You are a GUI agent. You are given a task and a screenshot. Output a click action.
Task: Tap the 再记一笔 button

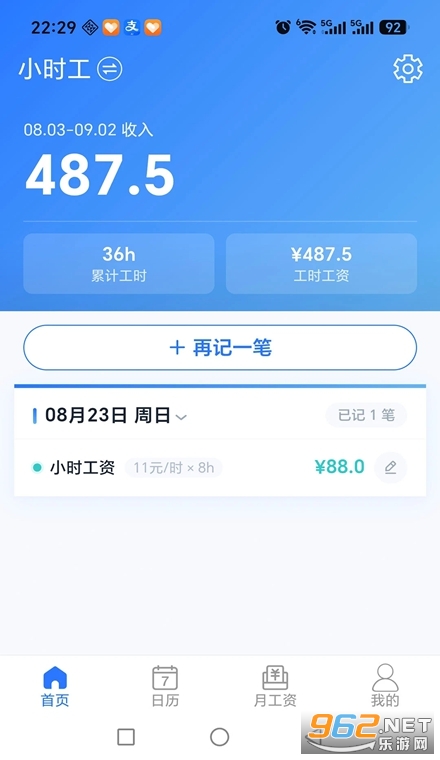[x=220, y=348]
